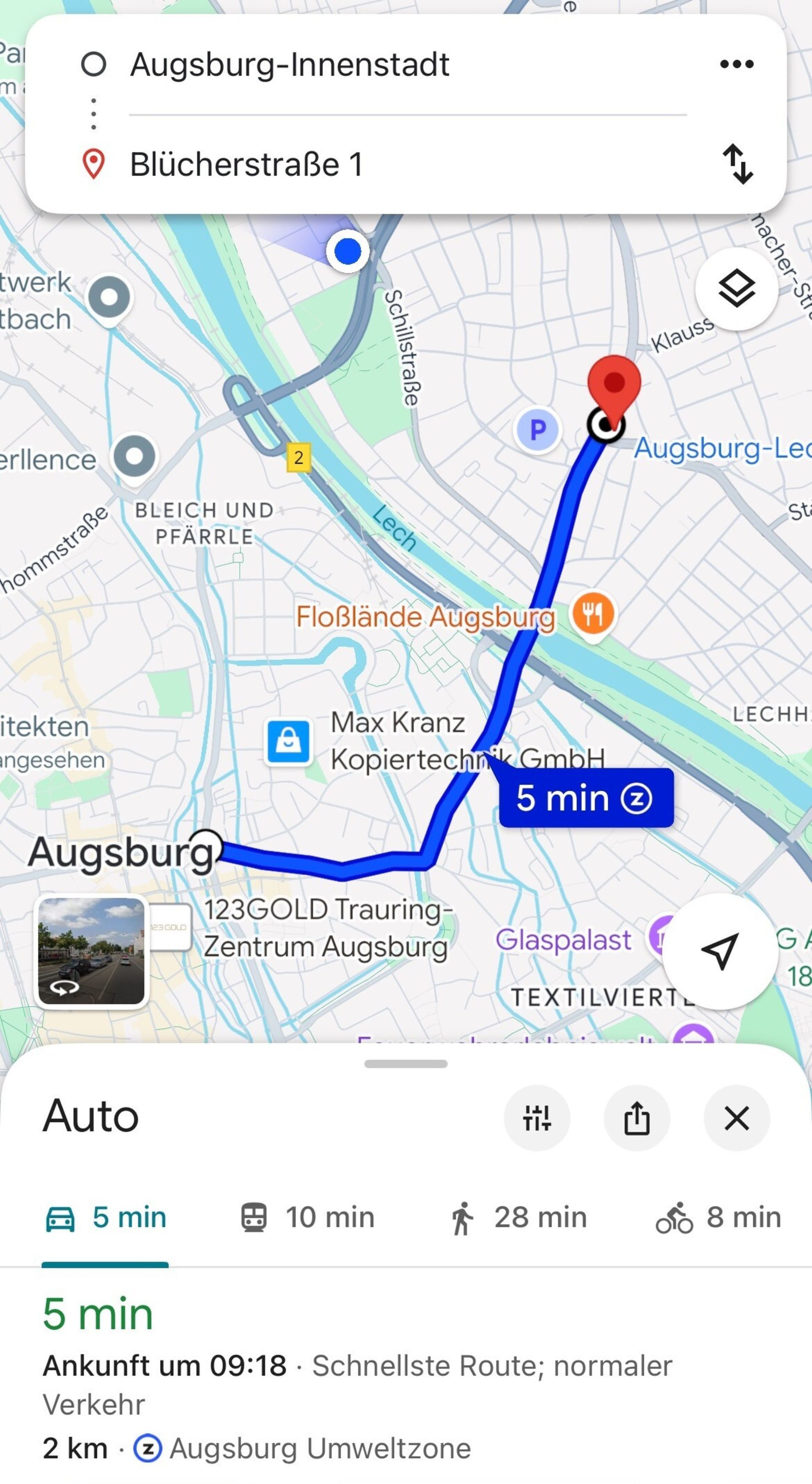Edit the destination Blücherstraße 1

247,164
